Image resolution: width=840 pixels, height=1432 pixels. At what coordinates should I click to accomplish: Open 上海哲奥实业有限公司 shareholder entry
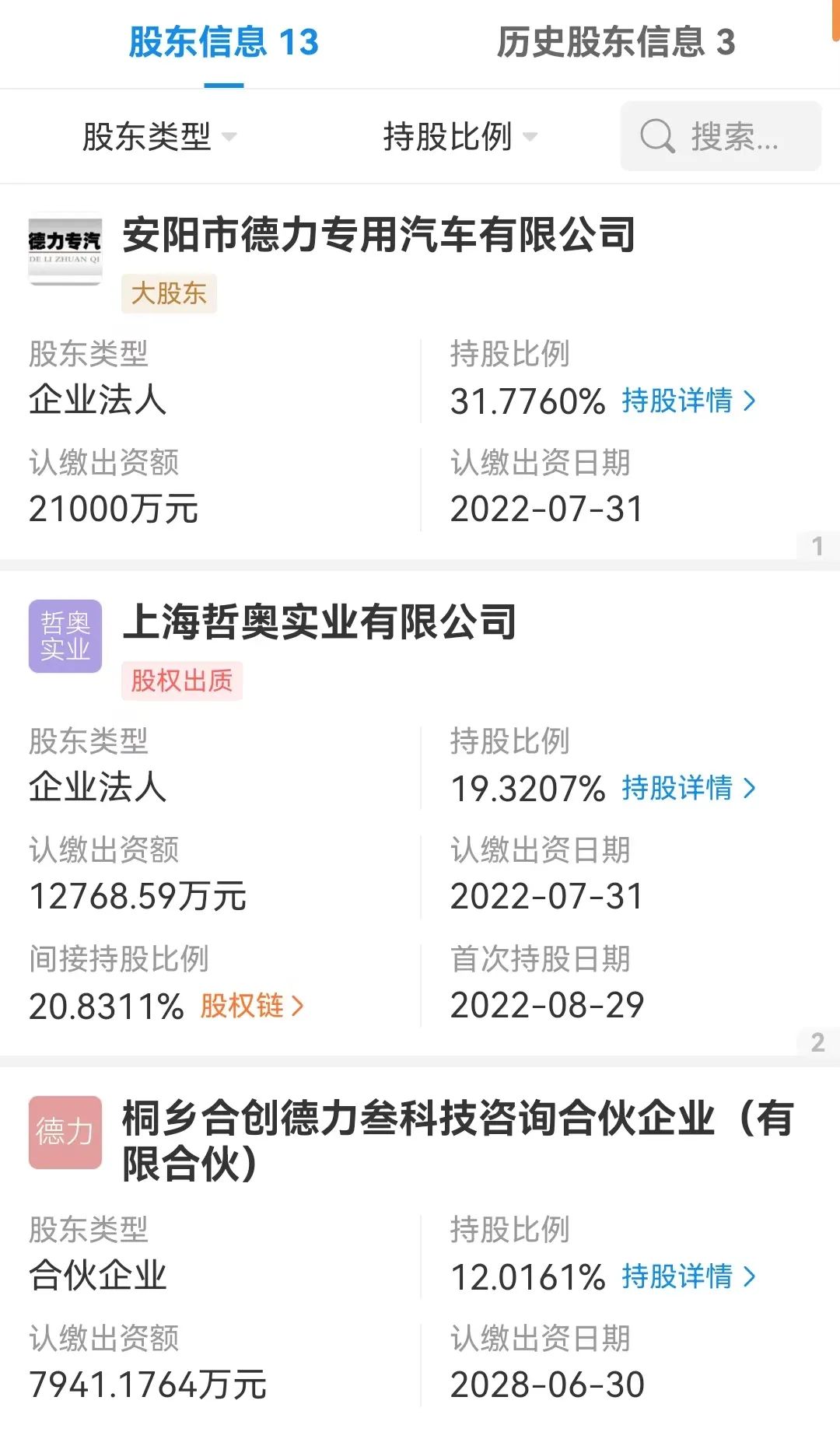[x=319, y=622]
